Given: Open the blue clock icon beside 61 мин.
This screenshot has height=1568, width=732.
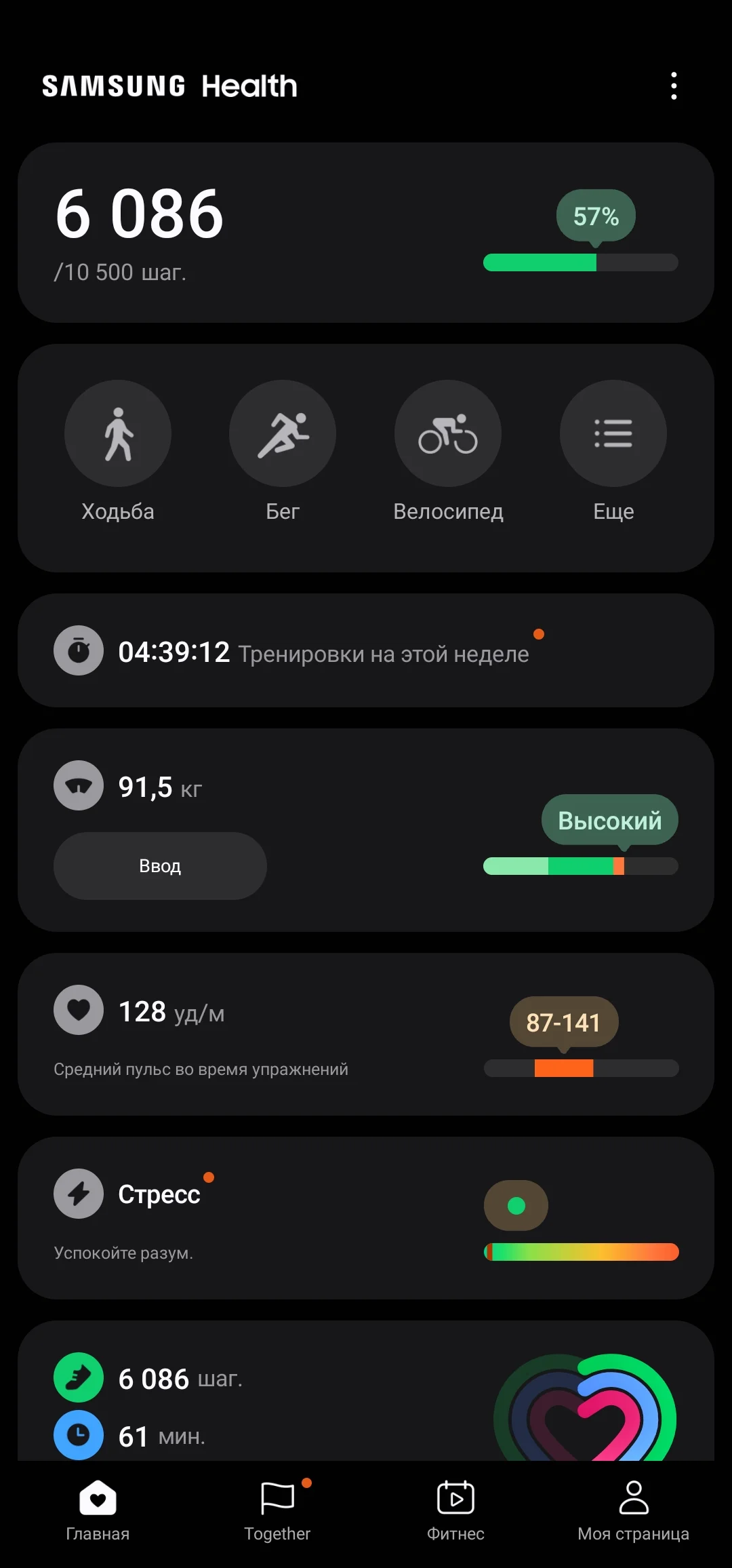Looking at the screenshot, I should (78, 1436).
